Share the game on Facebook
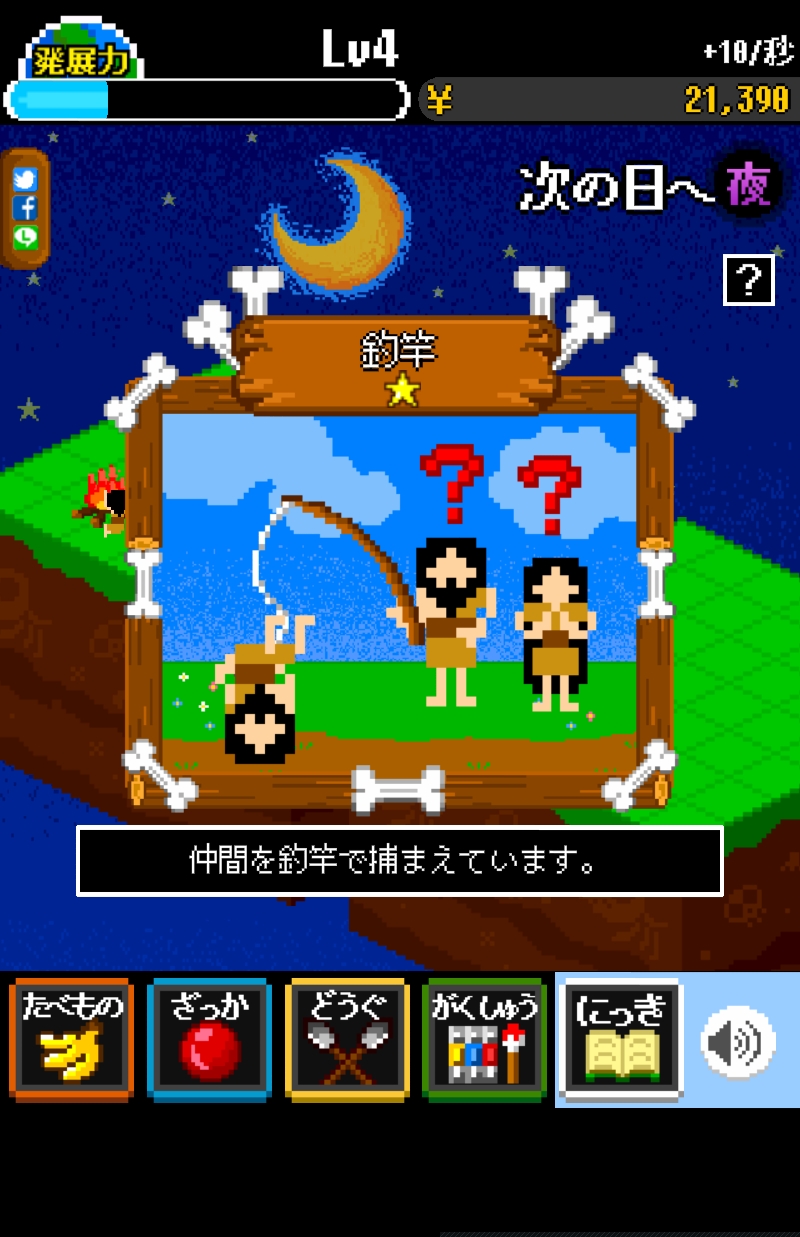Image resolution: width=800 pixels, height=1237 pixels. (25, 208)
